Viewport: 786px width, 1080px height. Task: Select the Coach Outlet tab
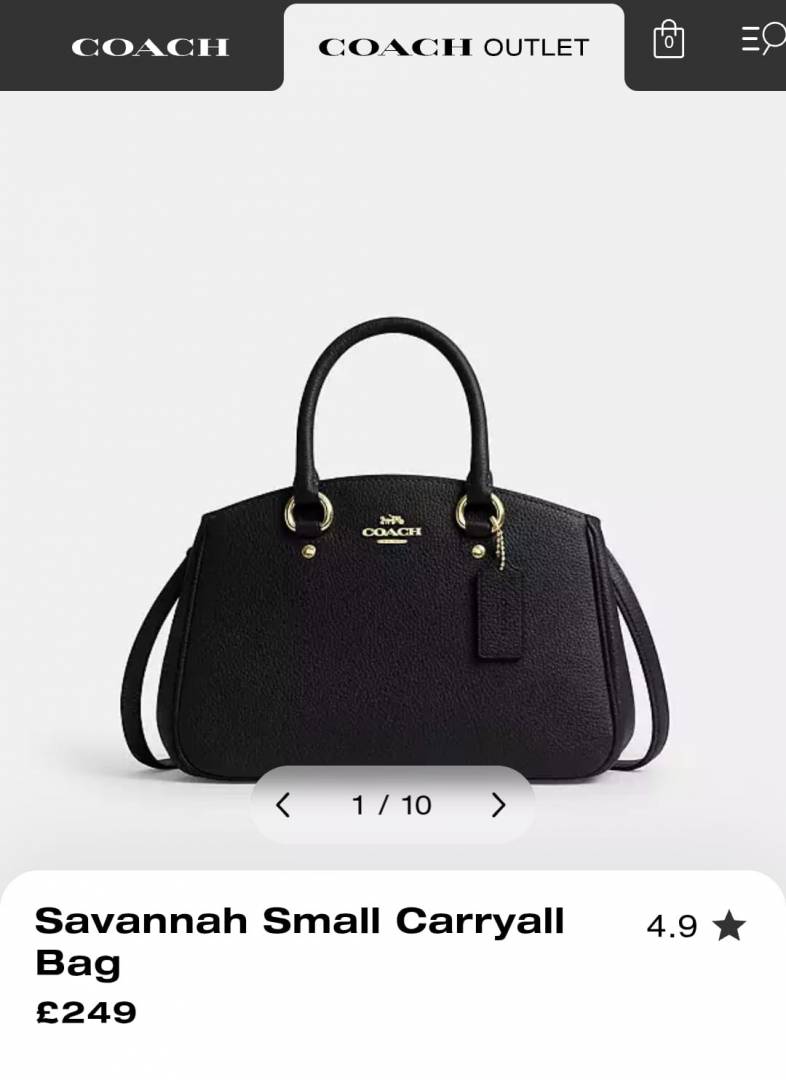[453, 47]
